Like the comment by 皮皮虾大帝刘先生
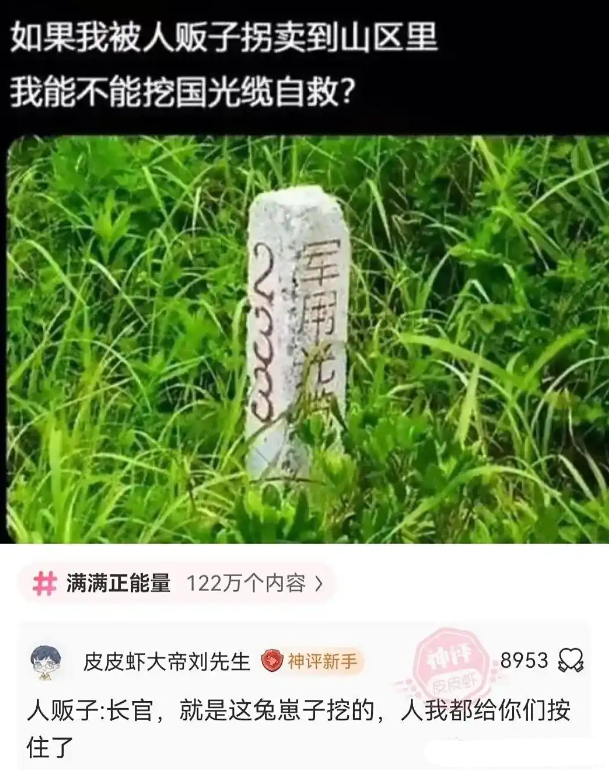This screenshot has width=609, height=770. click(x=571, y=660)
